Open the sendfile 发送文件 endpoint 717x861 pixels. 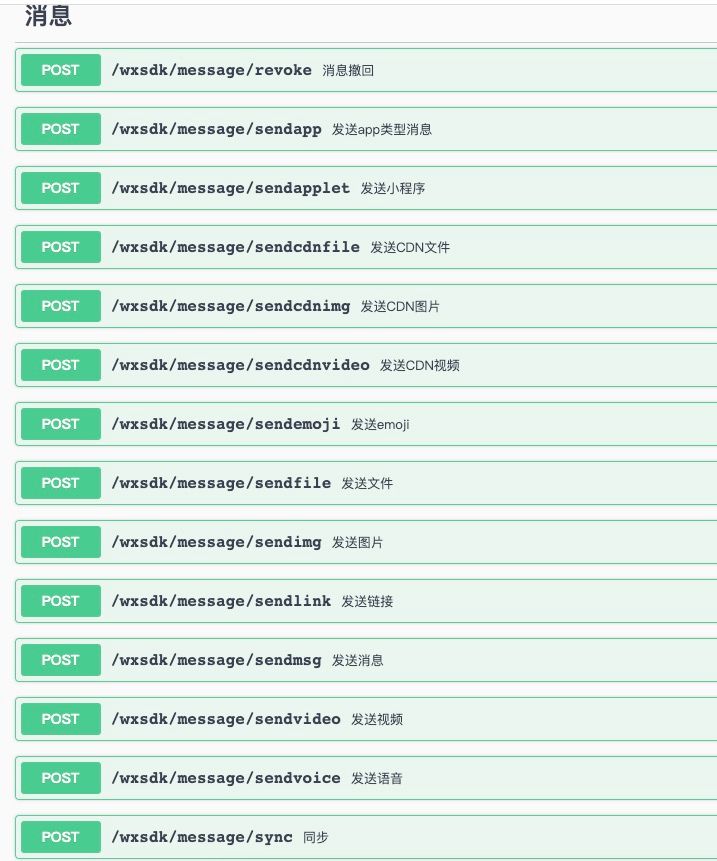[x=221, y=483]
